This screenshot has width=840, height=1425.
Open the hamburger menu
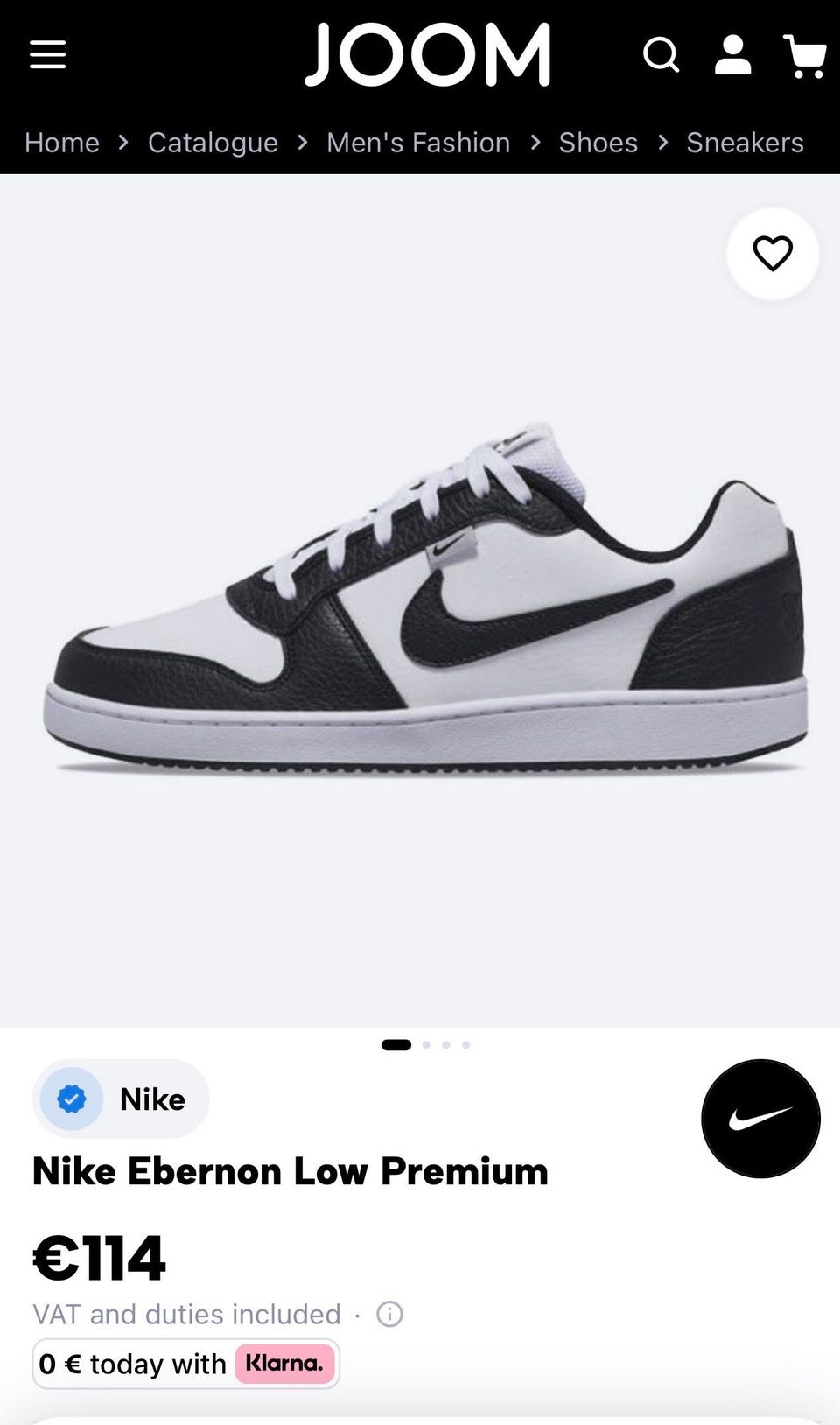point(47,54)
